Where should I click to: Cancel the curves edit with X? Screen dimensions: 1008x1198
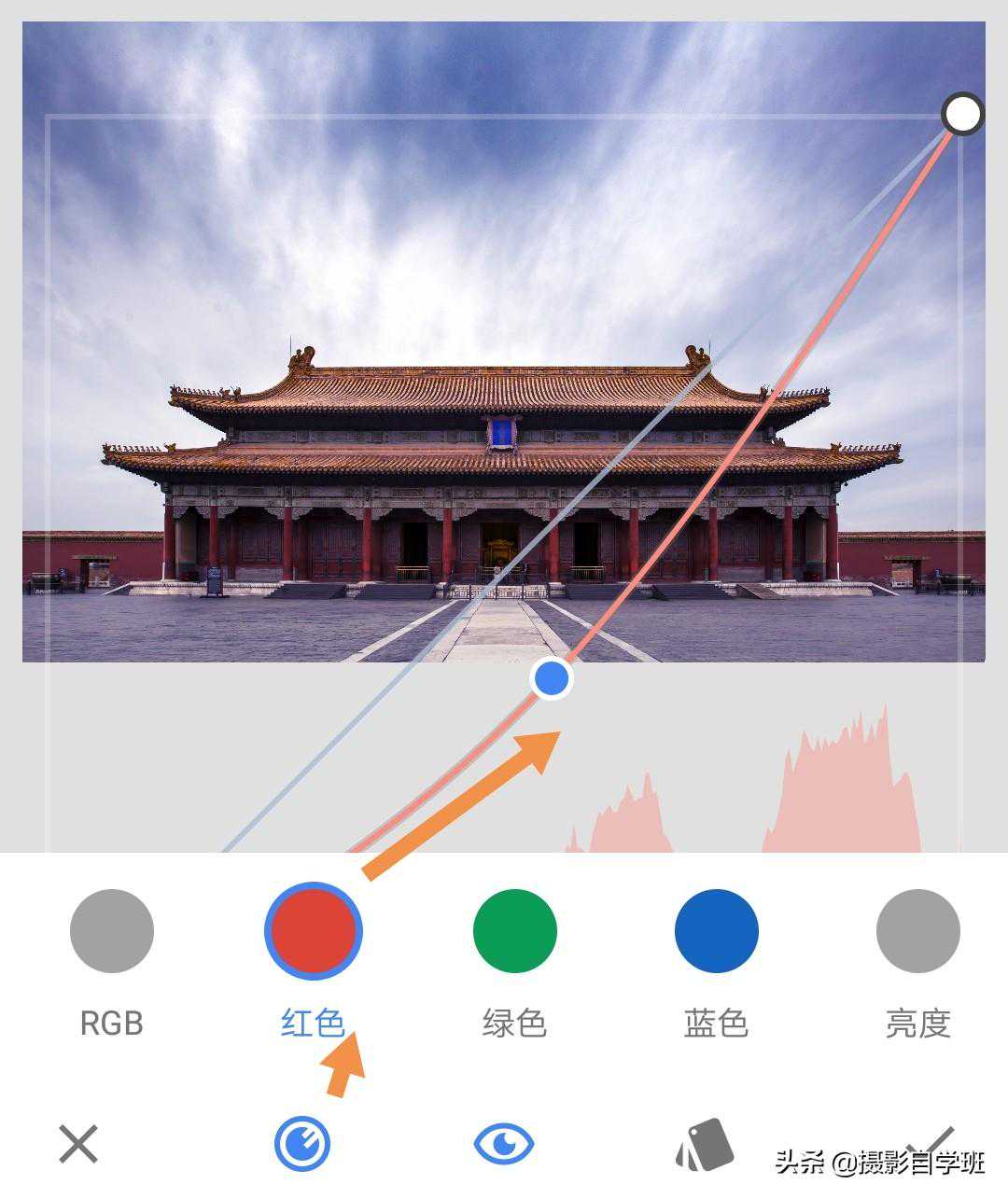pyautogui.click(x=78, y=1144)
